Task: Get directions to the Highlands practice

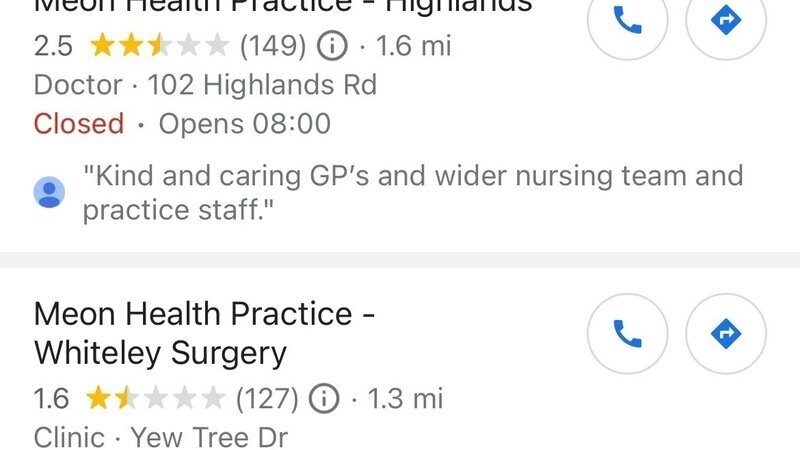Action: [727, 22]
